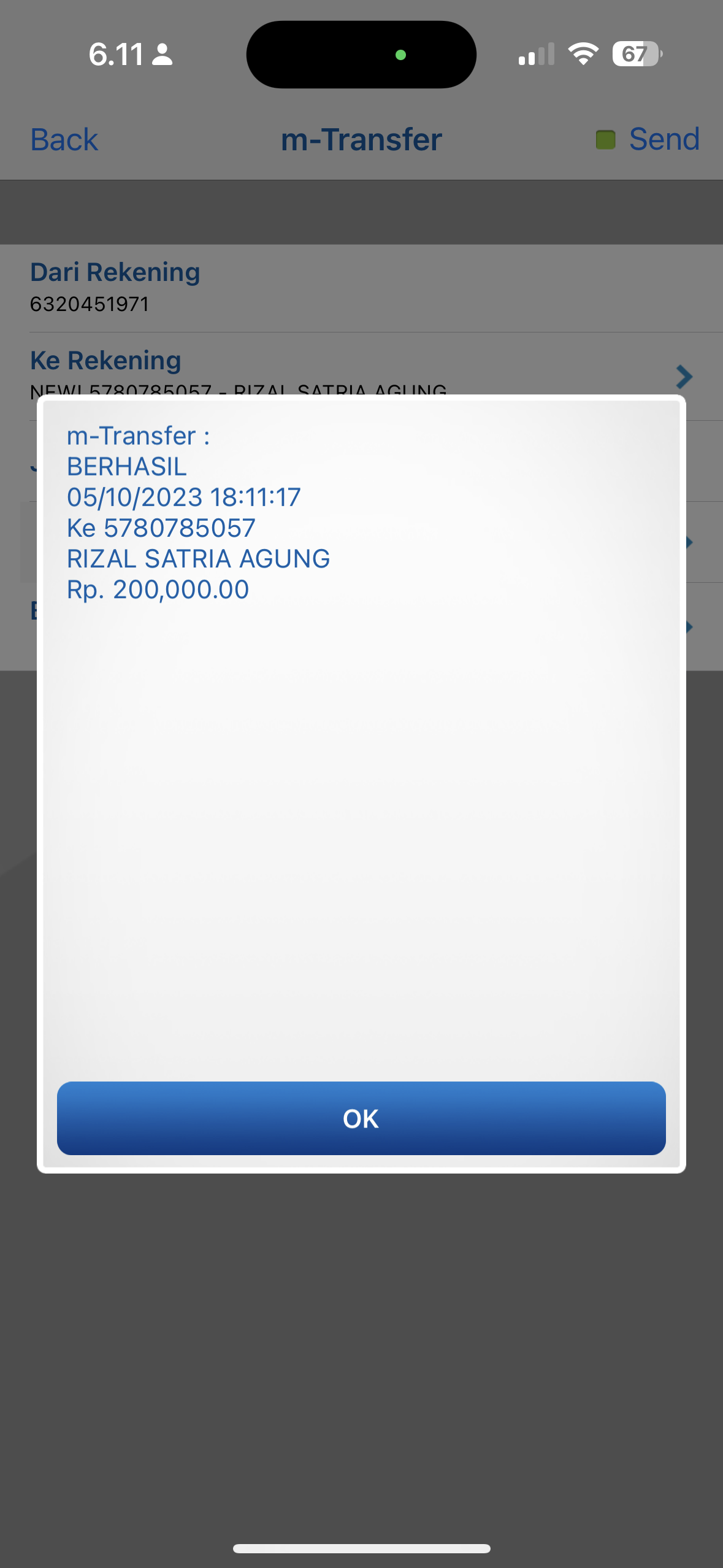Go back from m-Transfer screen
The image size is (723, 1568).
coord(64,140)
